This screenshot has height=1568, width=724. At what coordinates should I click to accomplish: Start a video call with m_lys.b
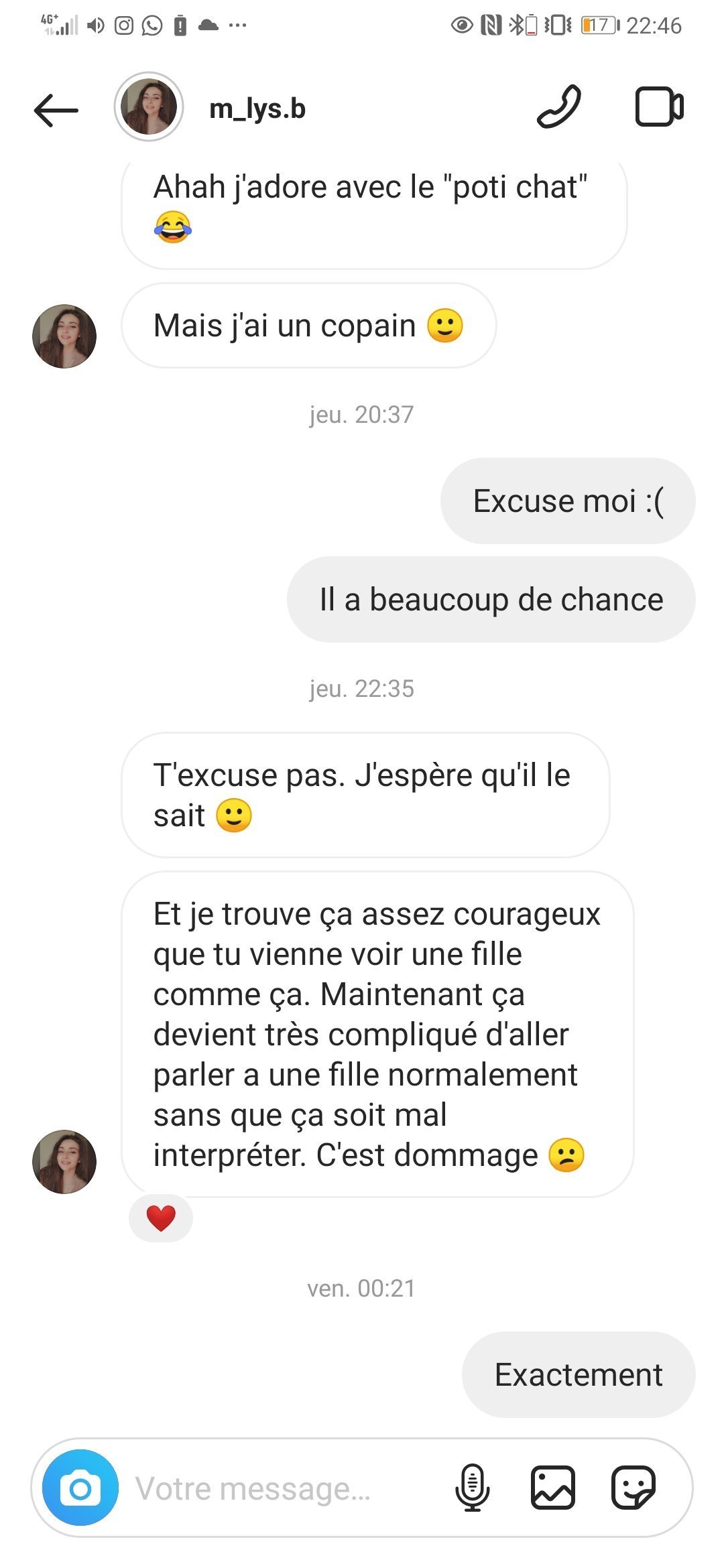click(659, 107)
